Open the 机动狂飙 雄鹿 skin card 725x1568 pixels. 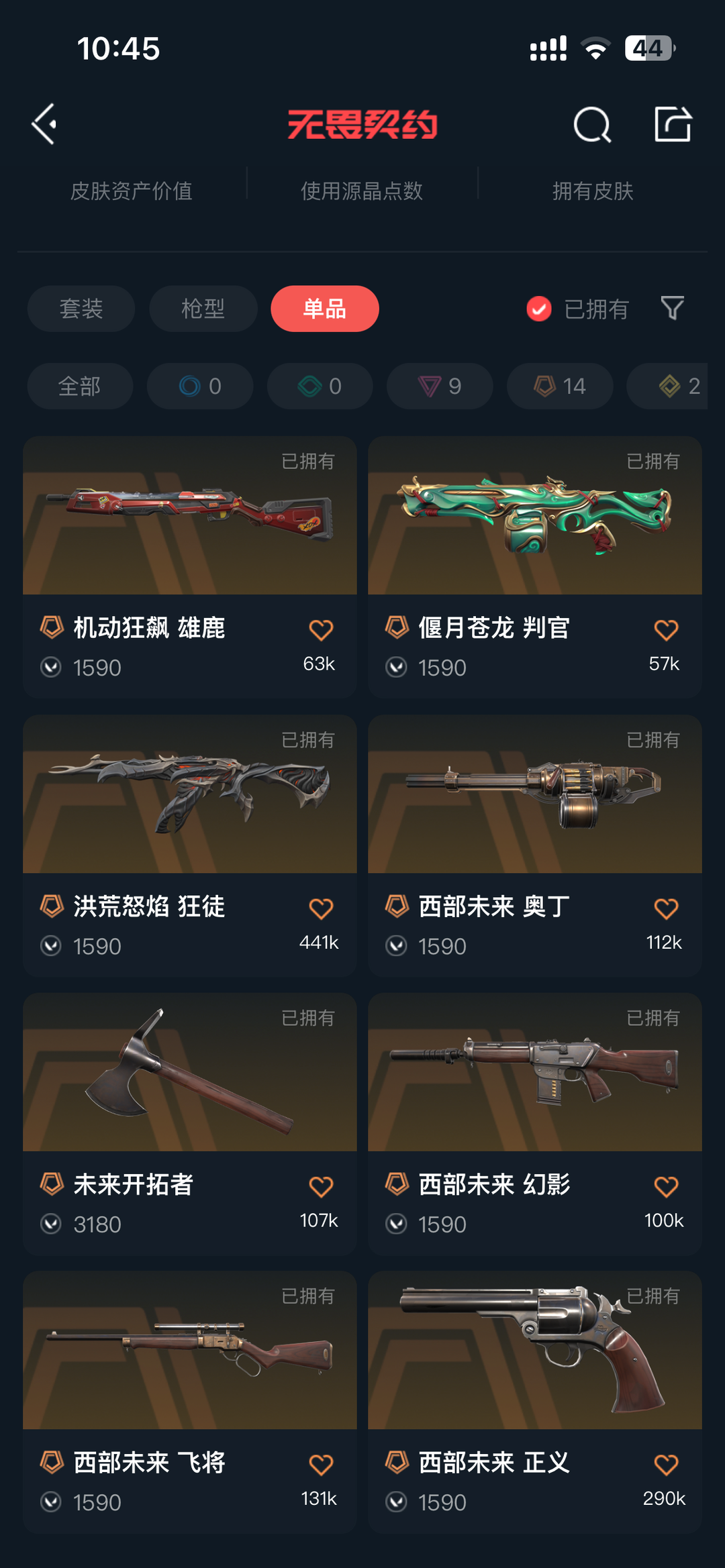[x=190, y=567]
